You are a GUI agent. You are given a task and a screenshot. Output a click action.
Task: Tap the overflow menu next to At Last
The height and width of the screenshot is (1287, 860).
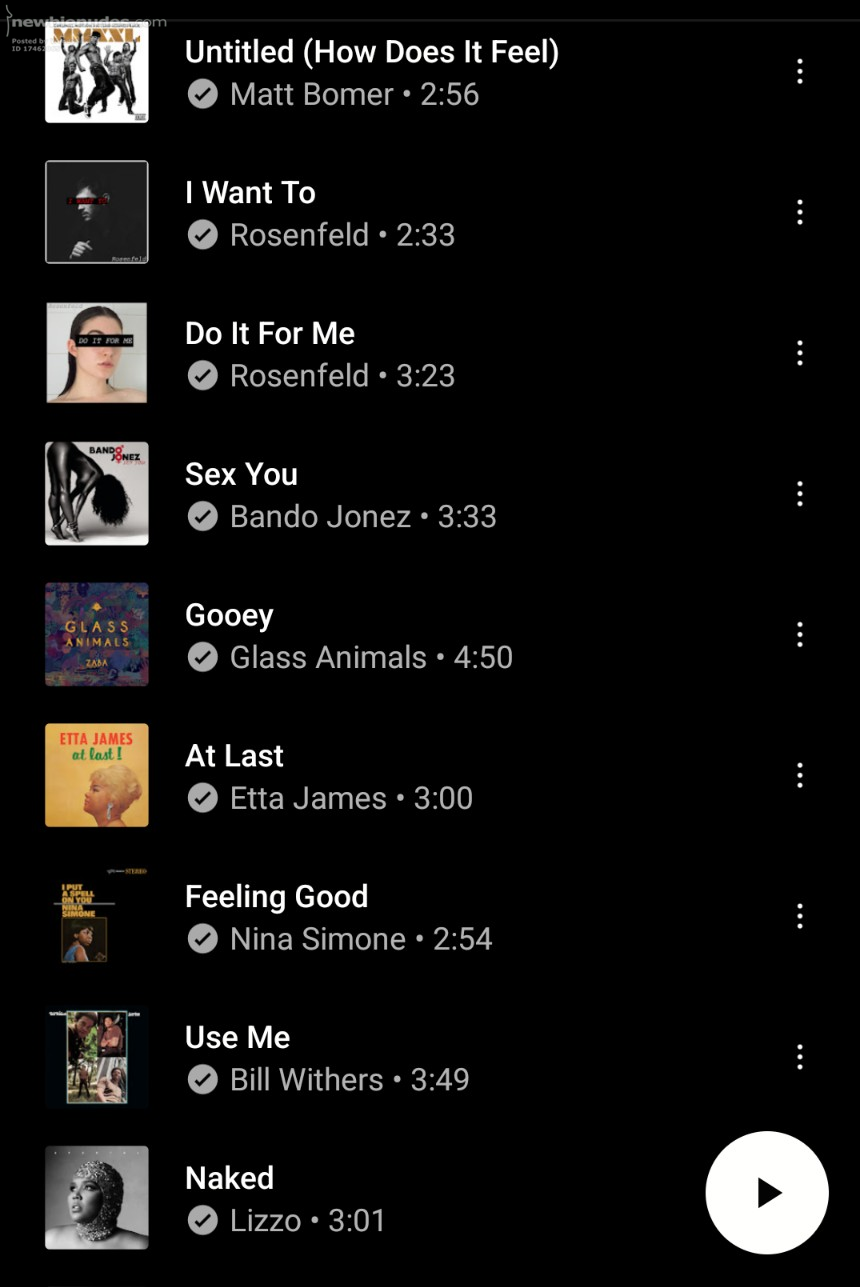[x=799, y=775]
